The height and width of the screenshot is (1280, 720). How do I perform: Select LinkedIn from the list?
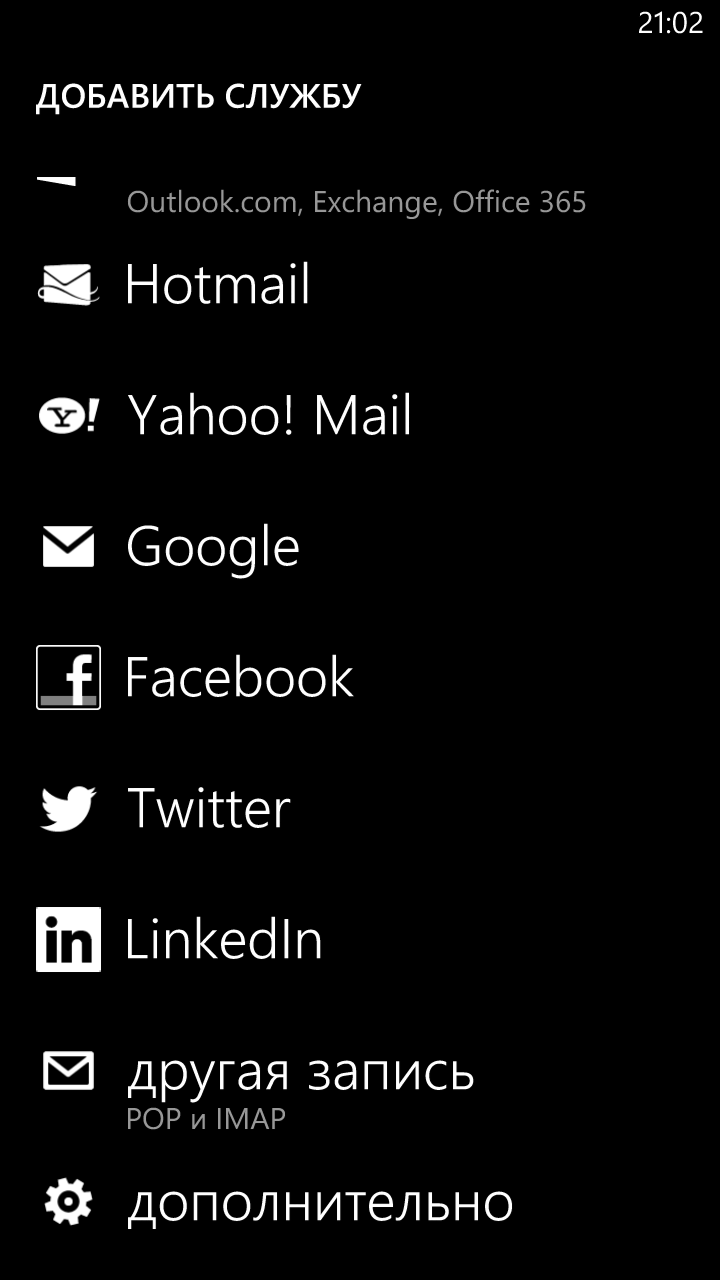coord(223,939)
